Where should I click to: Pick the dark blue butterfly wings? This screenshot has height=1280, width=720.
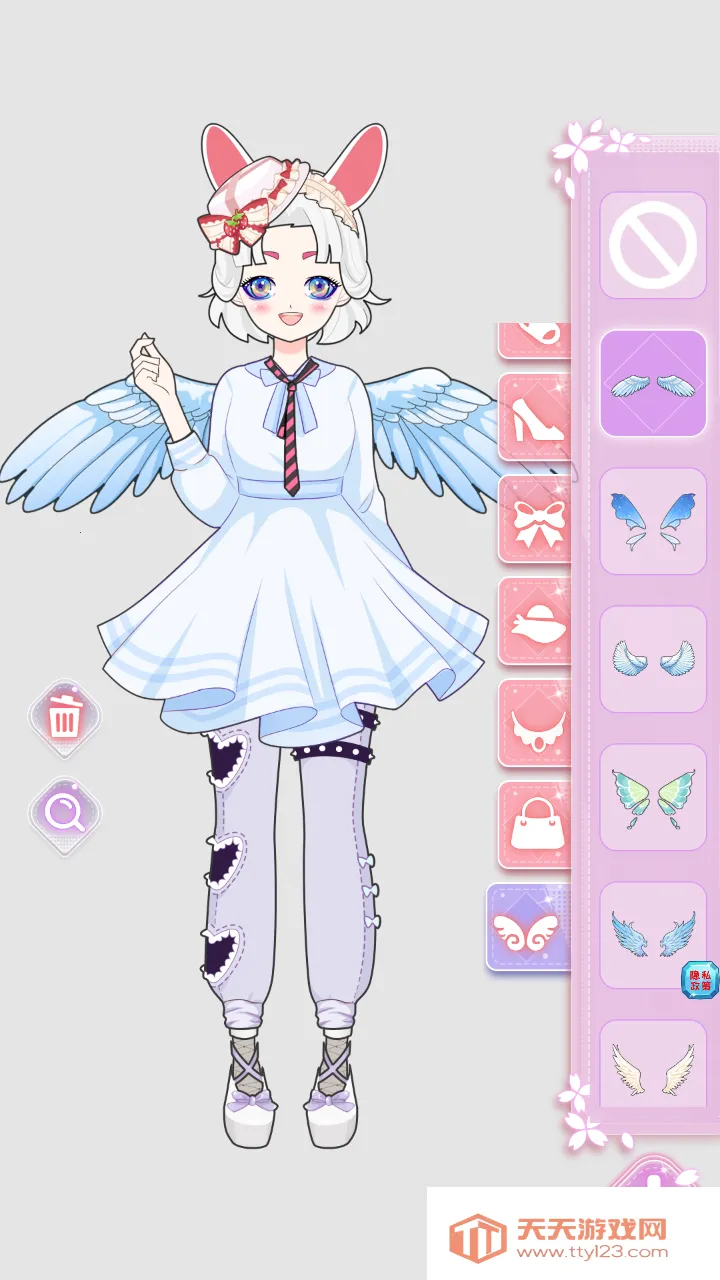653,521
